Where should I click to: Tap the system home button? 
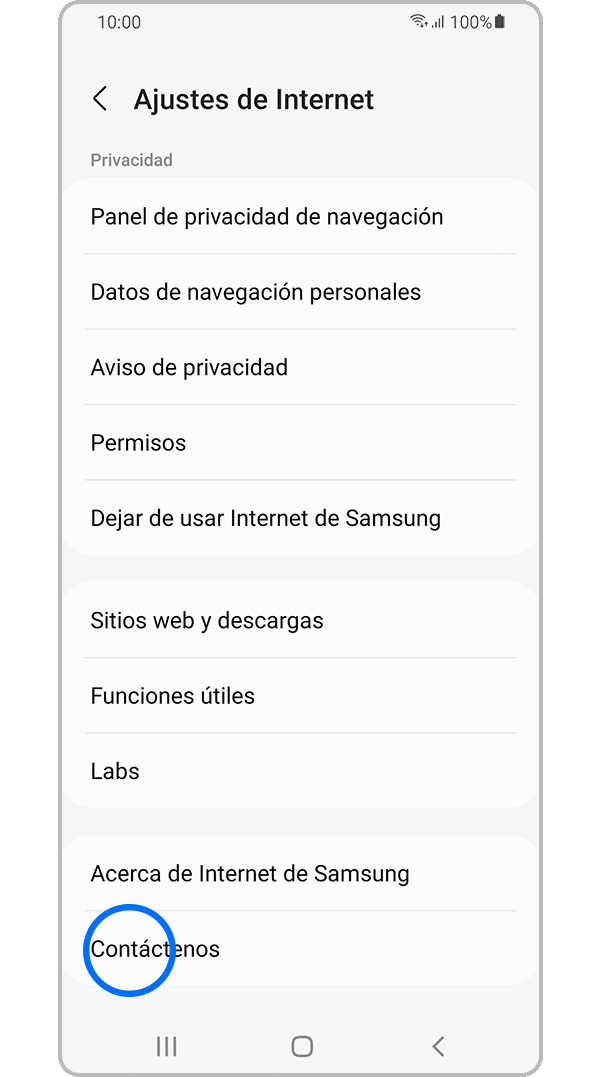301,1046
